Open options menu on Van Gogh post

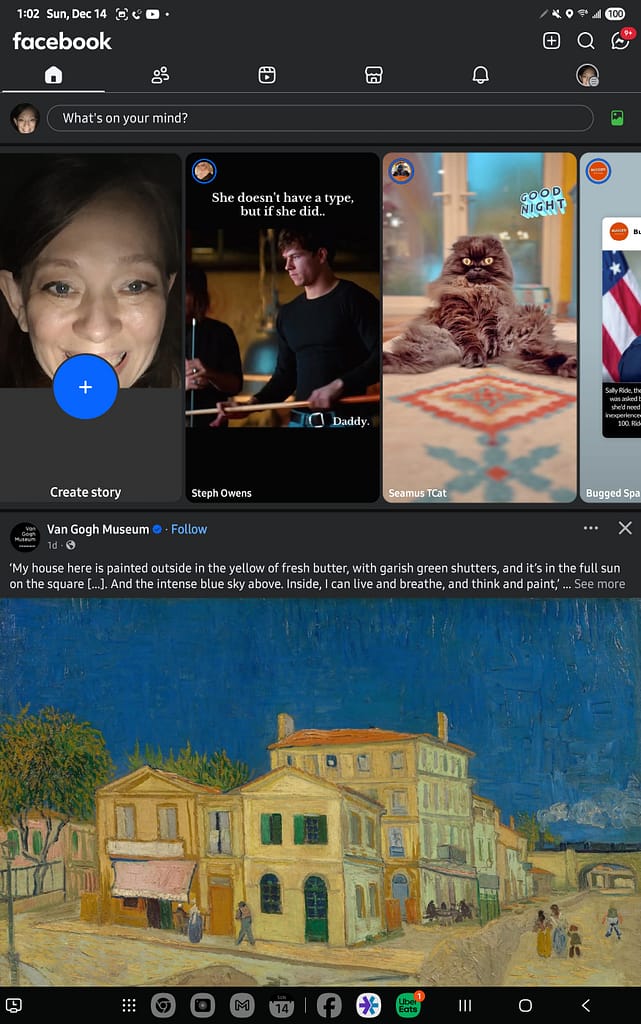click(x=591, y=528)
